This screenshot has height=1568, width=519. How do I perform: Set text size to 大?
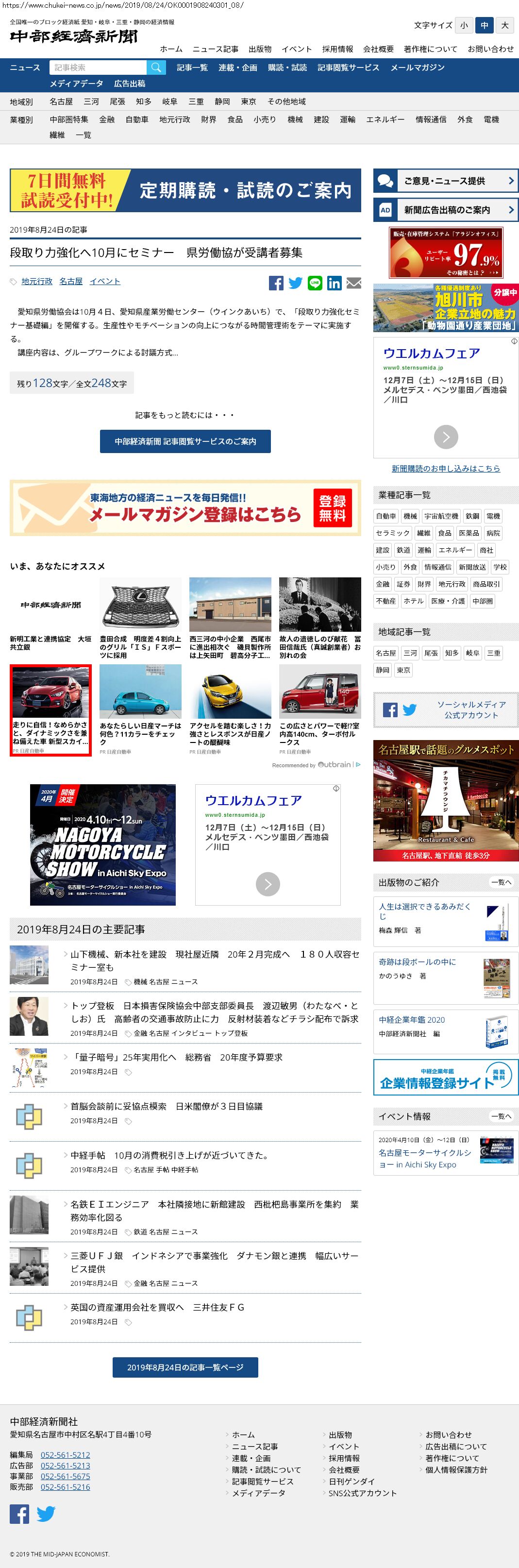505,26
